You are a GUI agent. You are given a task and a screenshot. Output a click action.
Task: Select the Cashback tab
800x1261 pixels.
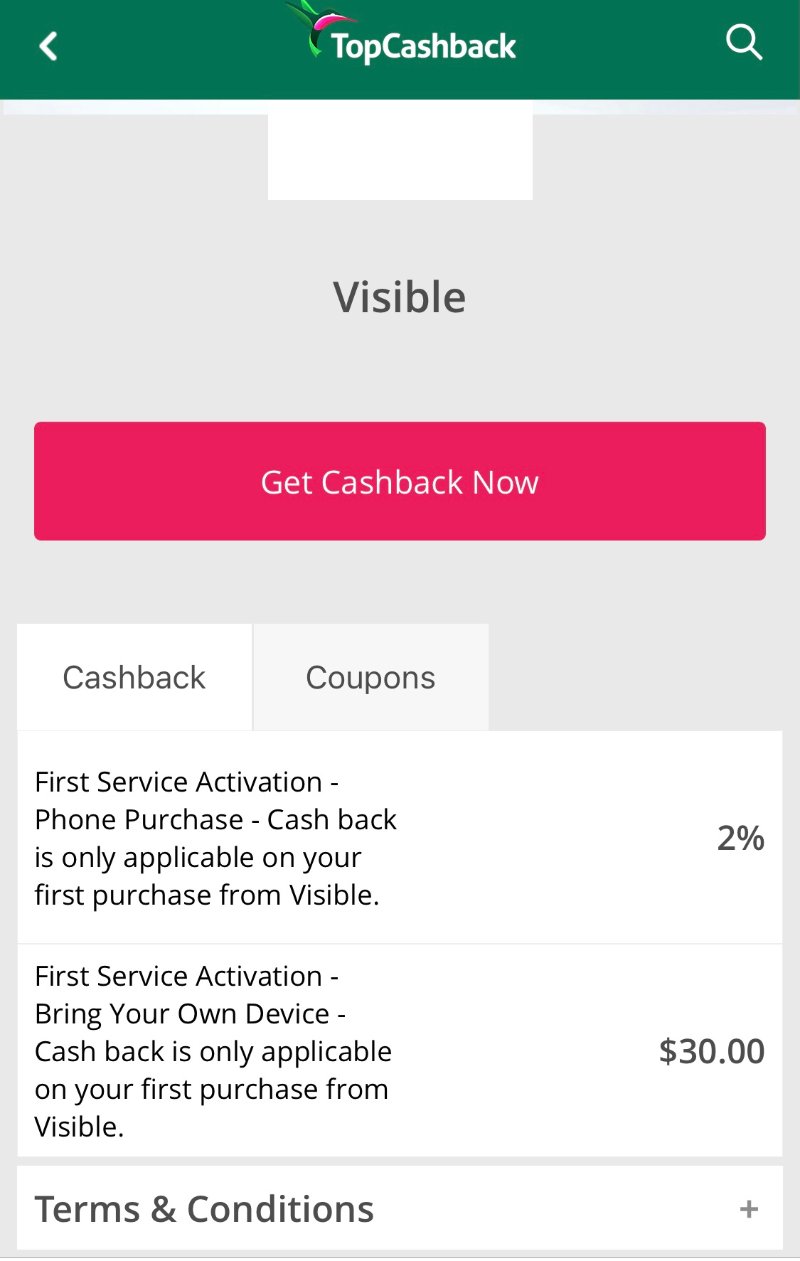(134, 677)
